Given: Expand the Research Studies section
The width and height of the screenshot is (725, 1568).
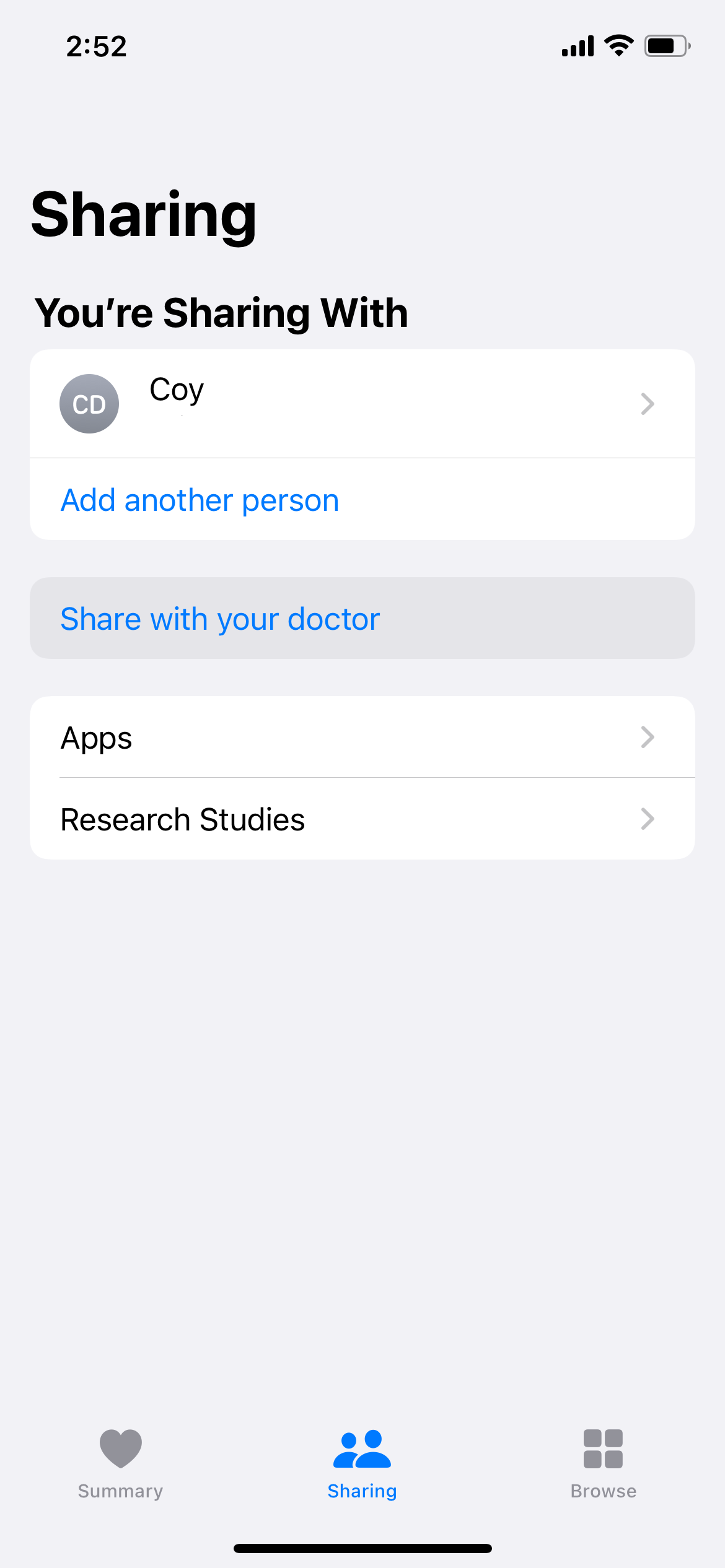Looking at the screenshot, I should tap(362, 818).
